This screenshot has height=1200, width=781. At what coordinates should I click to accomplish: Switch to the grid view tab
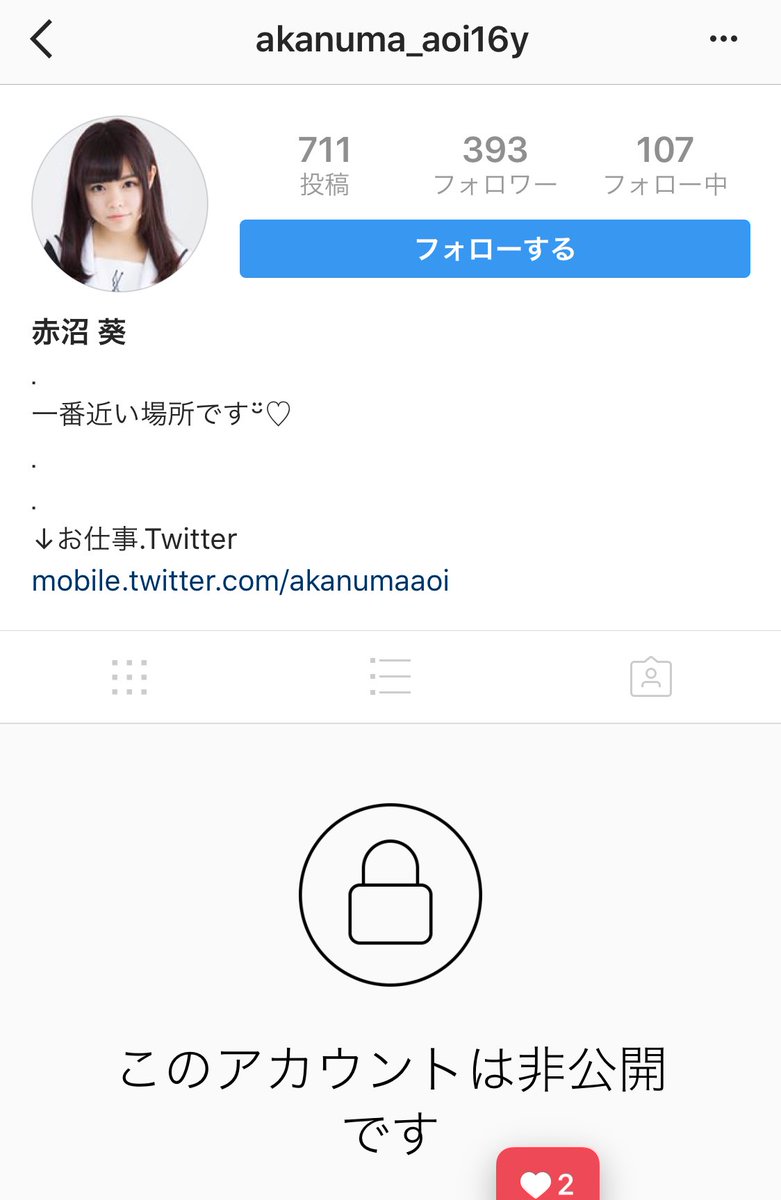click(x=130, y=677)
